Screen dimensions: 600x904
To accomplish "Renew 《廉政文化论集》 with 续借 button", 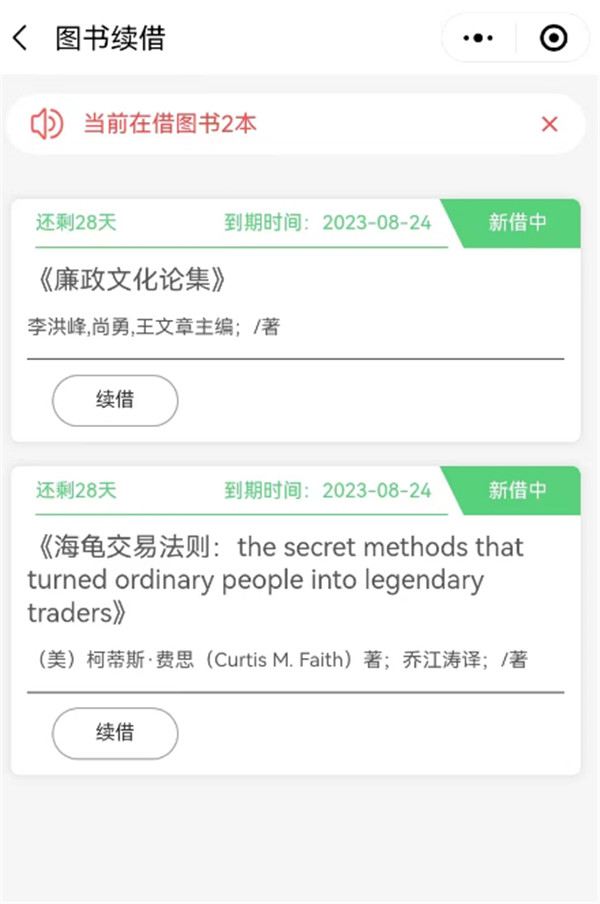I will pos(115,400).
